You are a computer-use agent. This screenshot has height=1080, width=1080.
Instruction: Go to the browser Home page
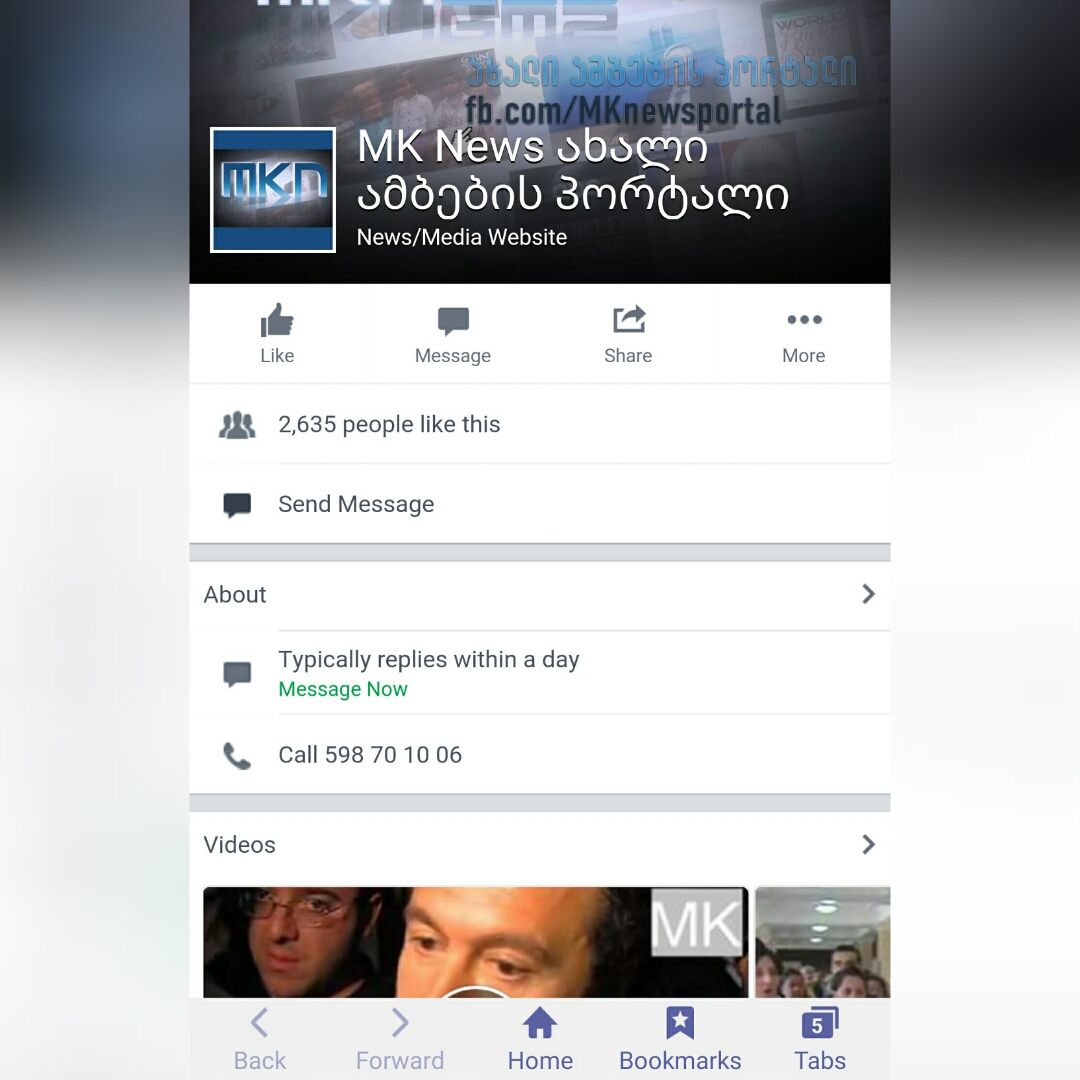(x=540, y=1040)
